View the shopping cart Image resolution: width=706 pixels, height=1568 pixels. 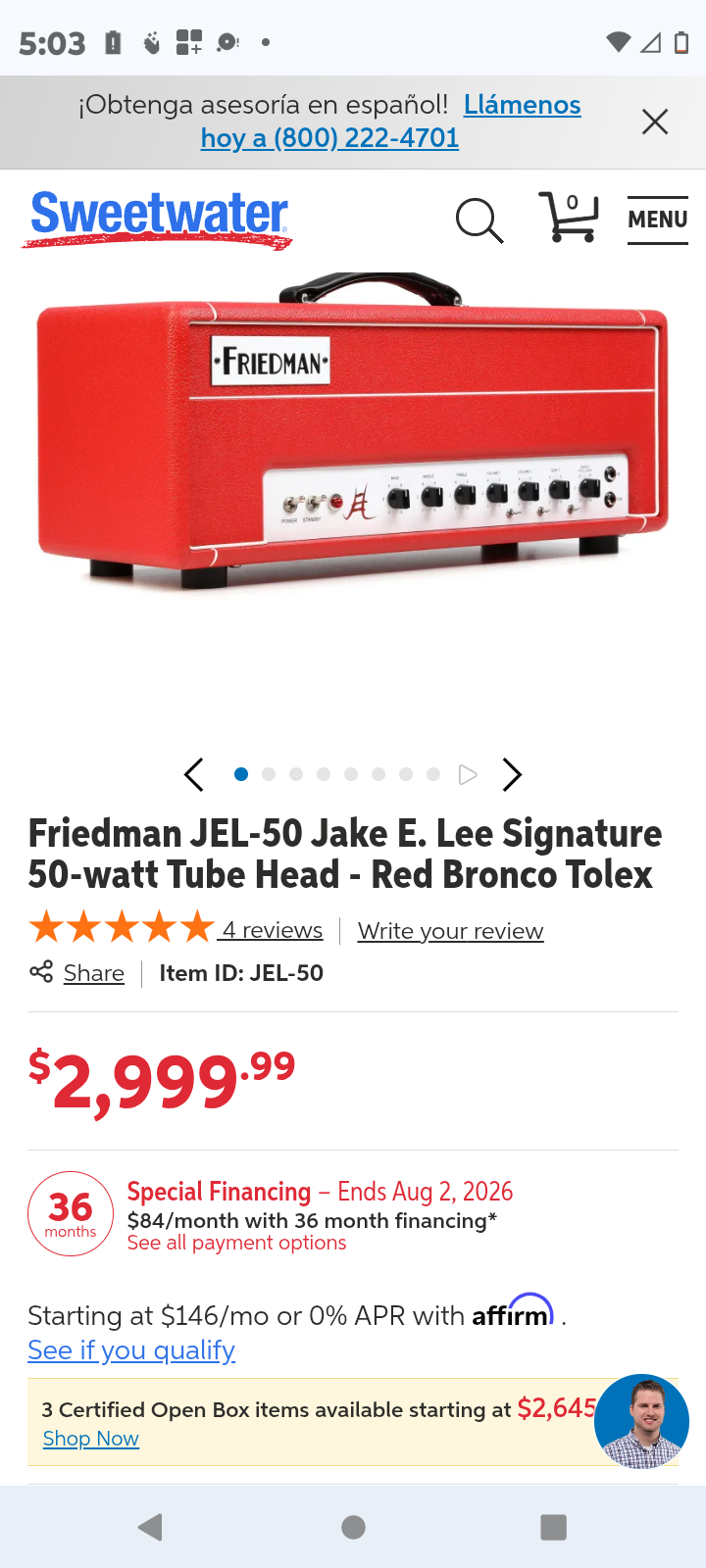(569, 217)
